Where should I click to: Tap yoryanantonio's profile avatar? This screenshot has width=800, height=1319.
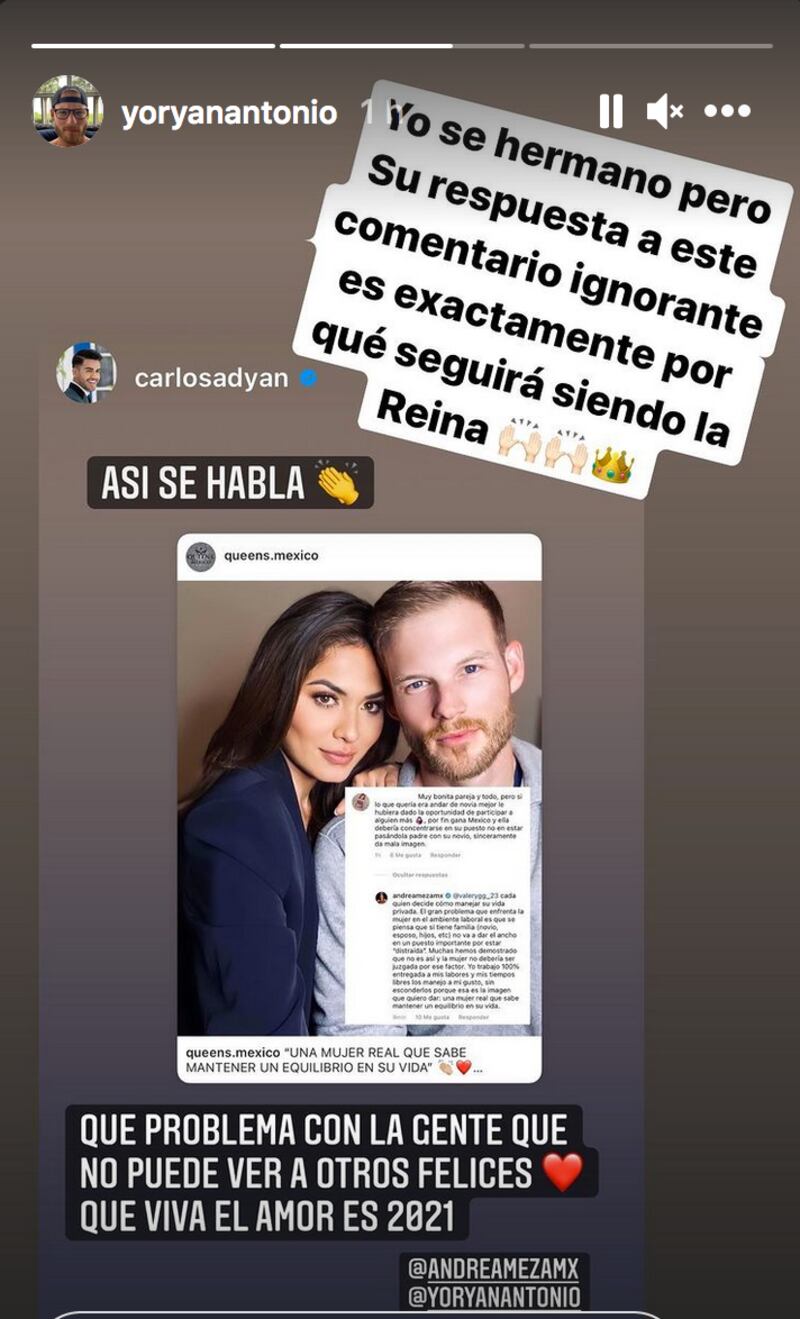[x=68, y=112]
